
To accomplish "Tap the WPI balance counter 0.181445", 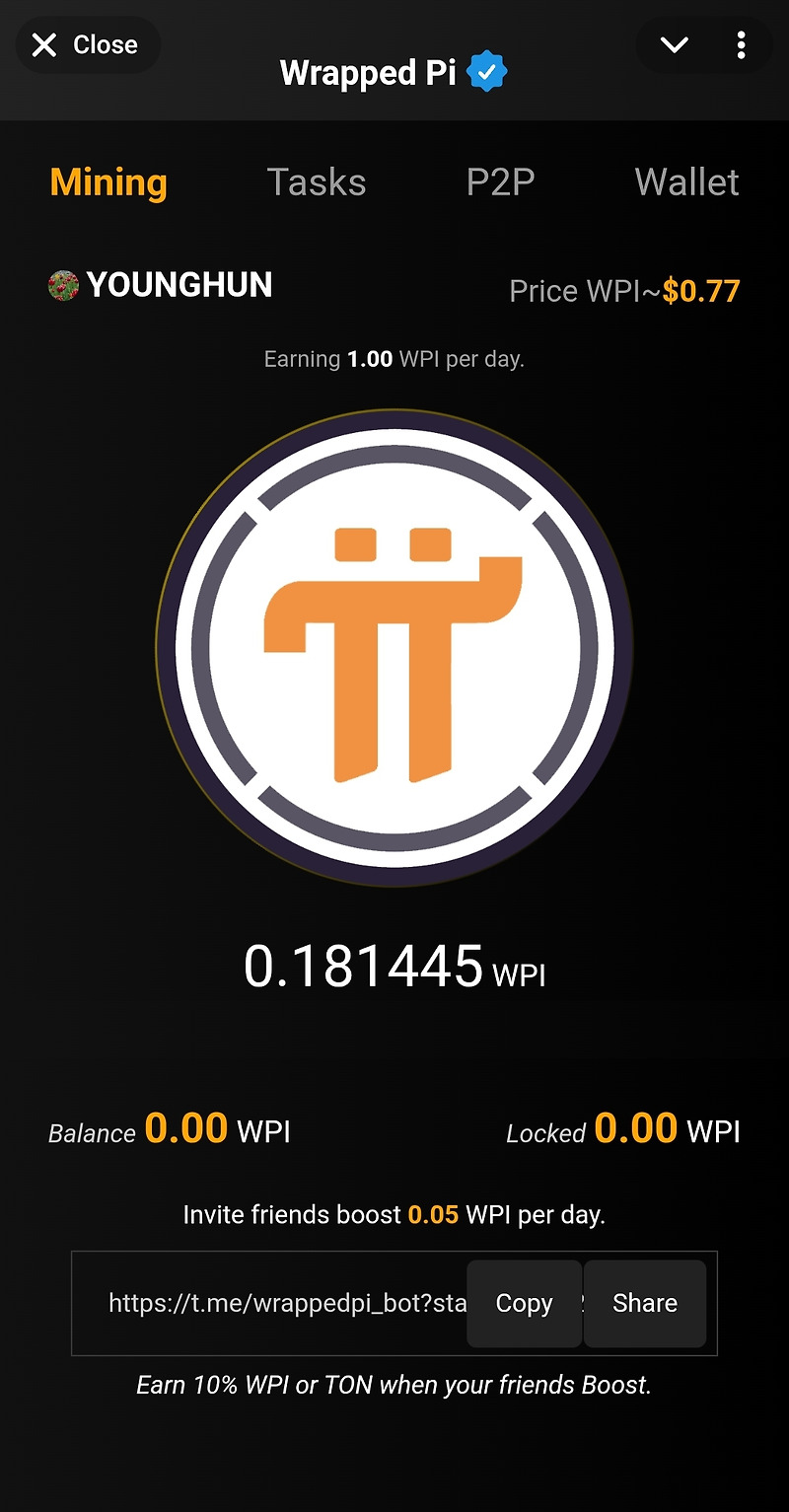I will 394,968.
